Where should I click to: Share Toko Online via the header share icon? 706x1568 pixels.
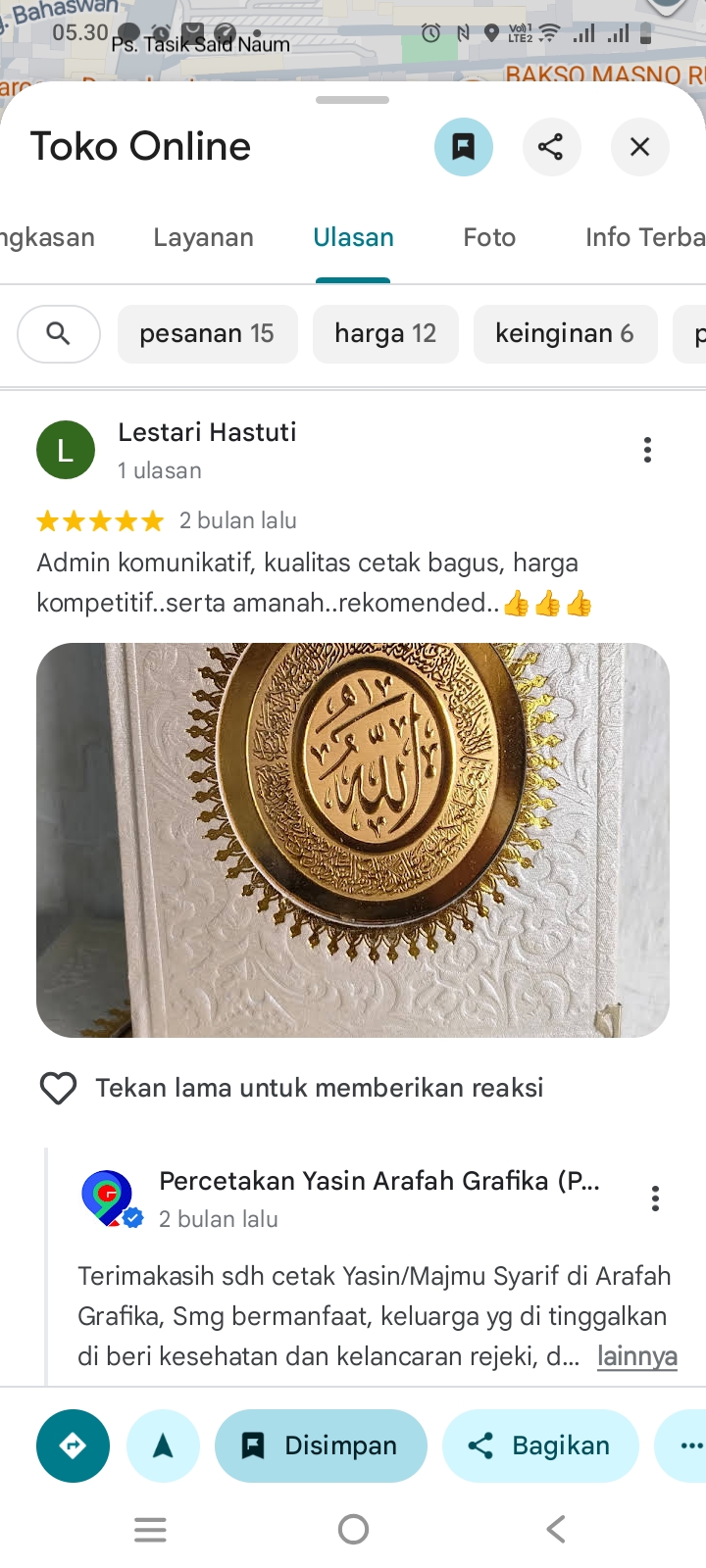click(551, 147)
